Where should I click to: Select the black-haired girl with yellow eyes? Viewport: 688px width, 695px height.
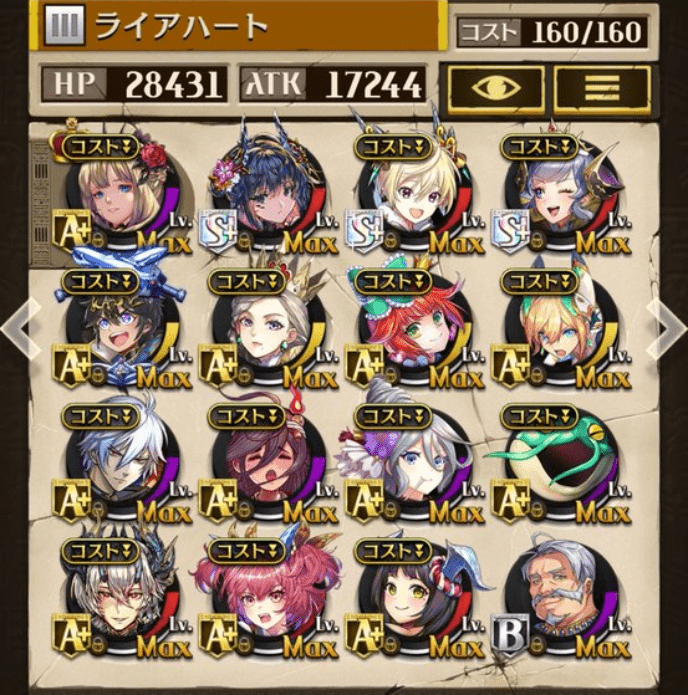413,598
